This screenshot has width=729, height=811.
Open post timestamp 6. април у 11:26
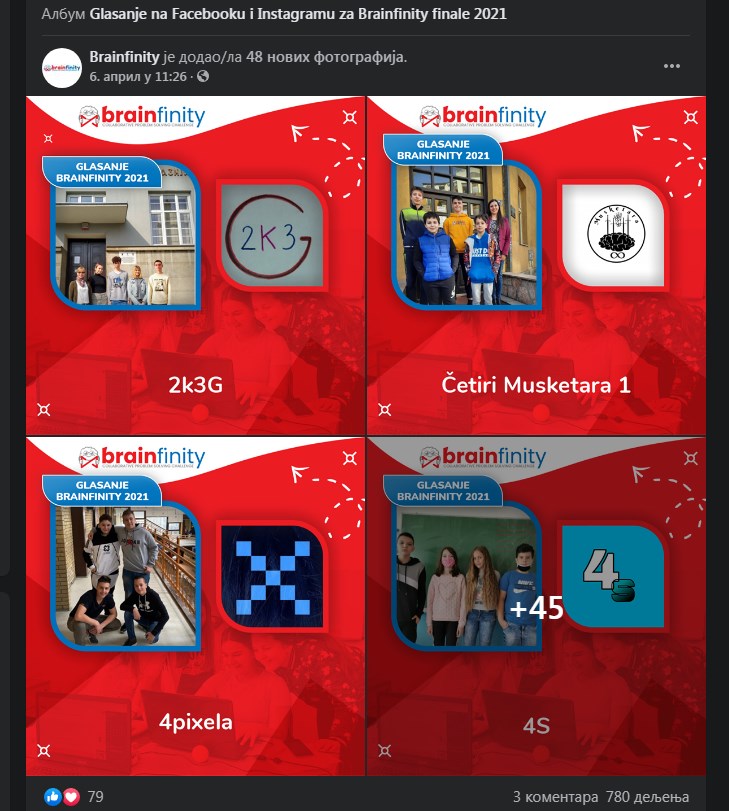coord(139,76)
